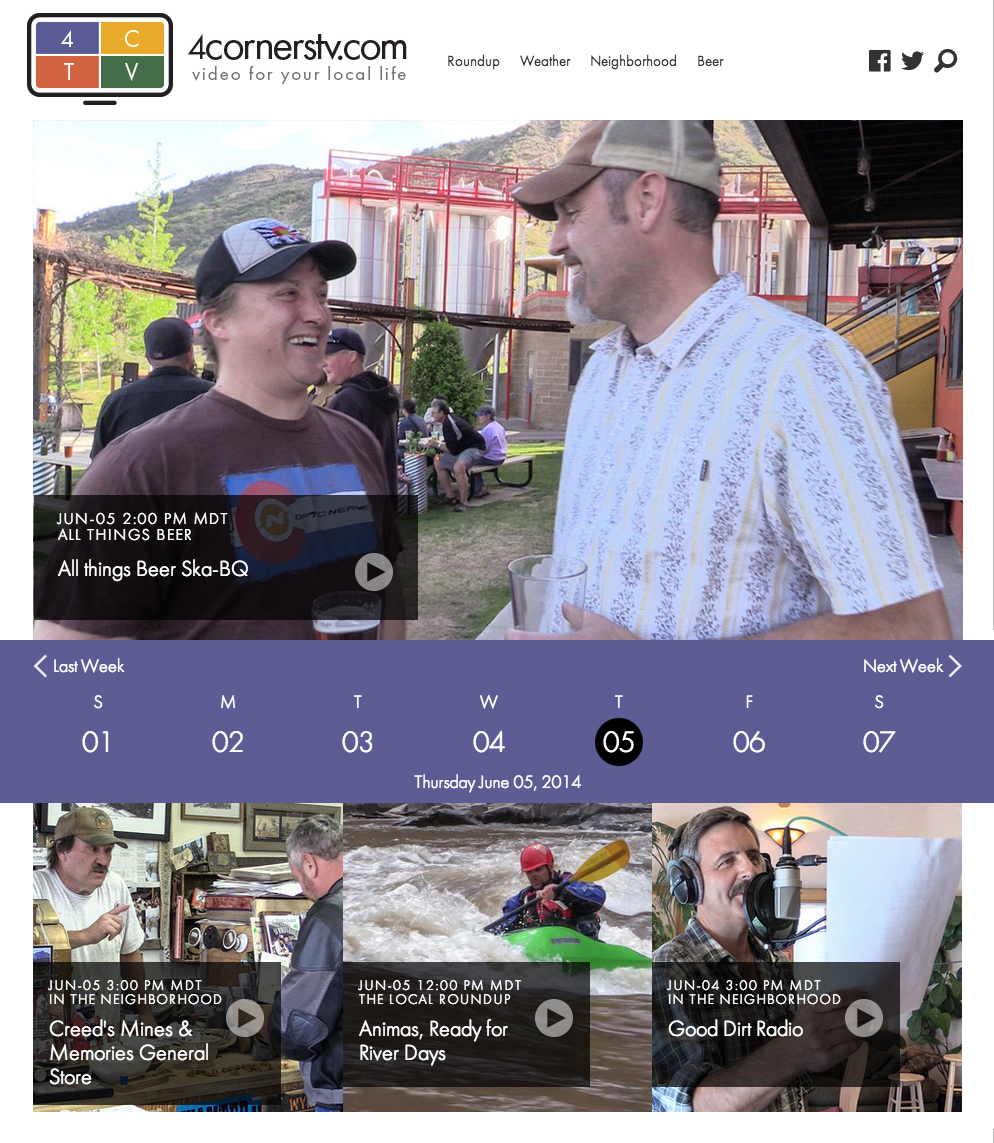Play Animas, Ready for River Days
Screen dimensions: 994x1143
(x=554, y=1018)
